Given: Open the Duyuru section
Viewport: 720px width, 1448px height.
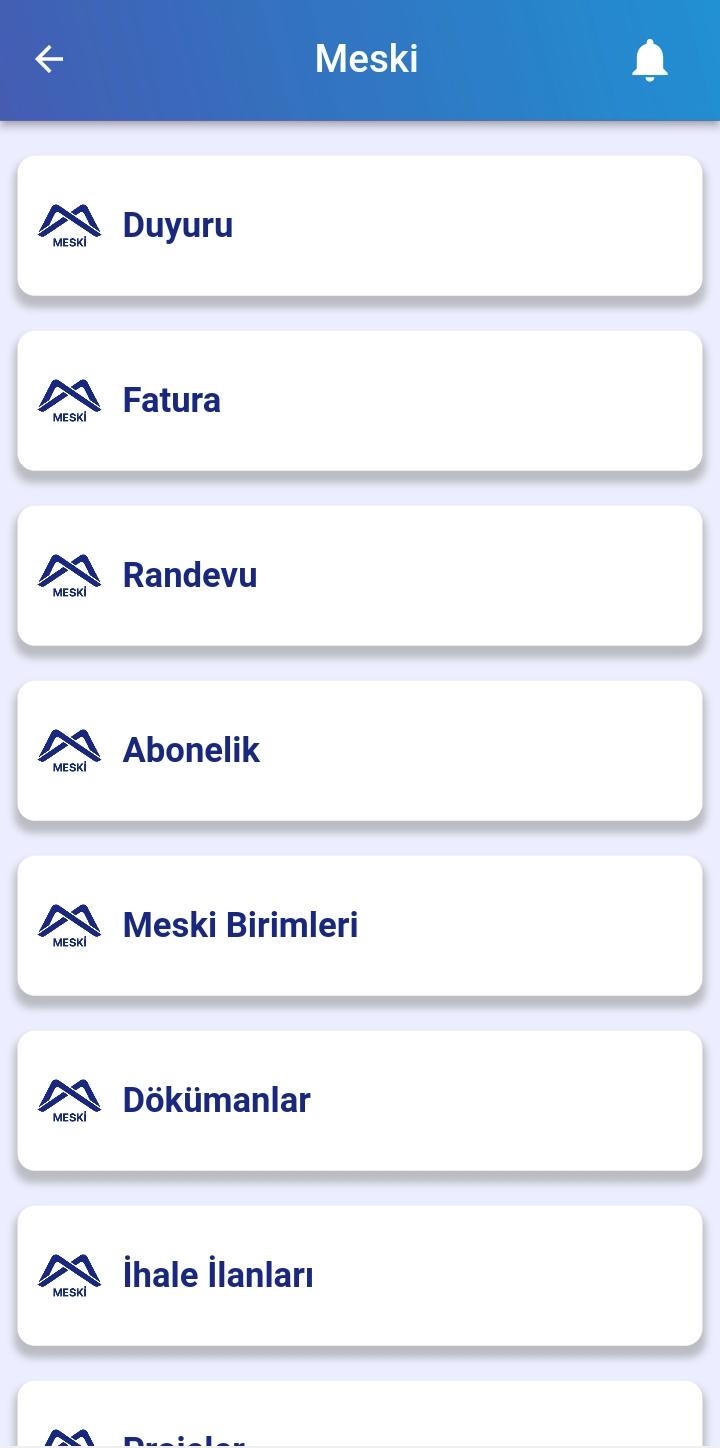Looking at the screenshot, I should (x=360, y=225).
